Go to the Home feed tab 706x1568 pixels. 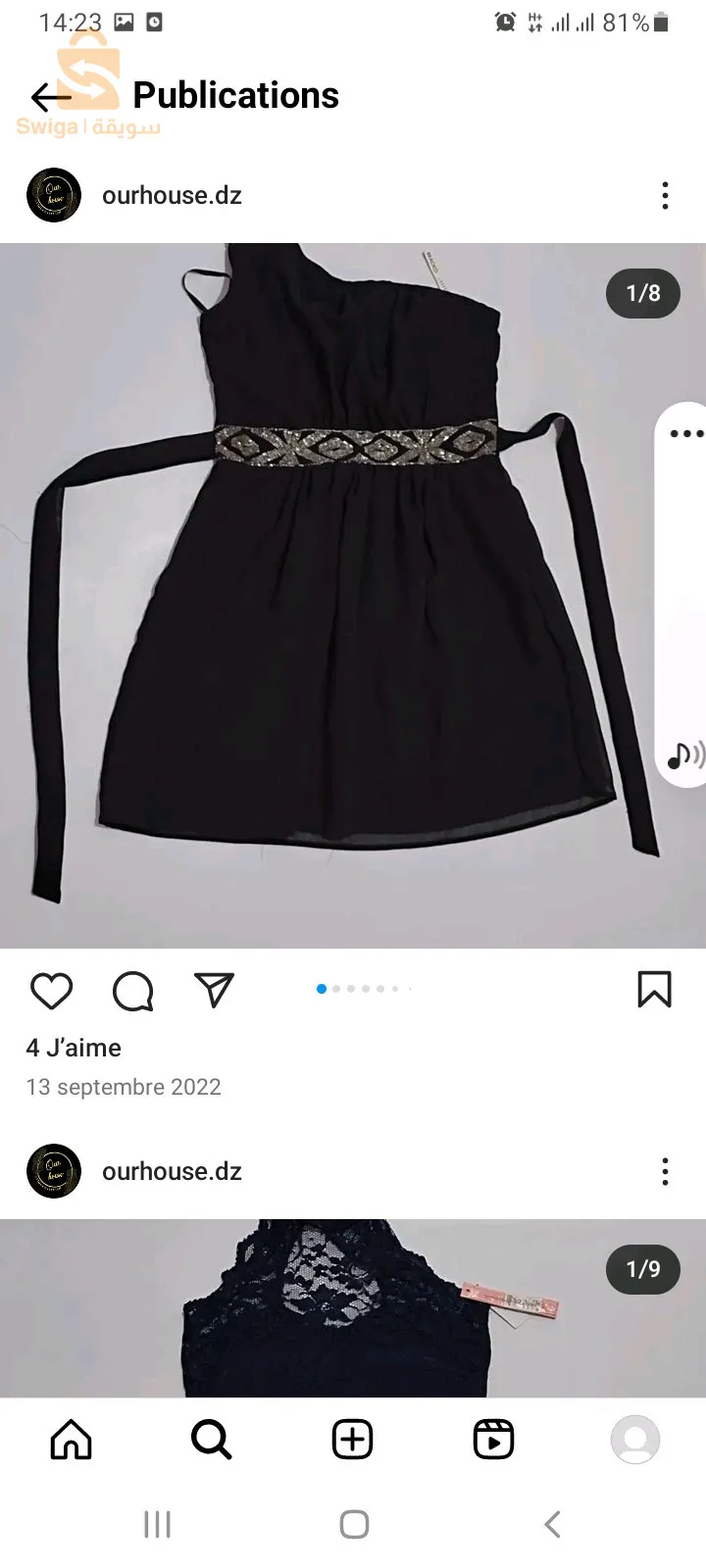coord(71,1440)
